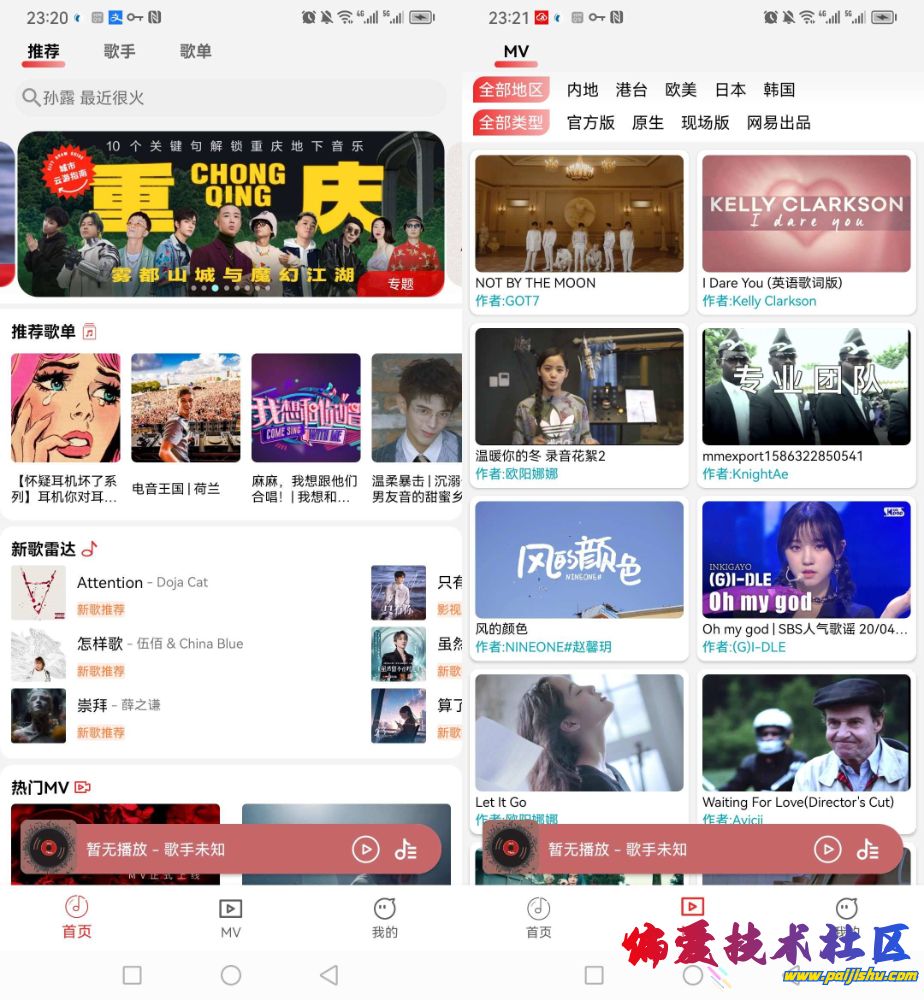Open the 重庆 地下音乐 banner
The image size is (924, 1000).
(x=231, y=213)
